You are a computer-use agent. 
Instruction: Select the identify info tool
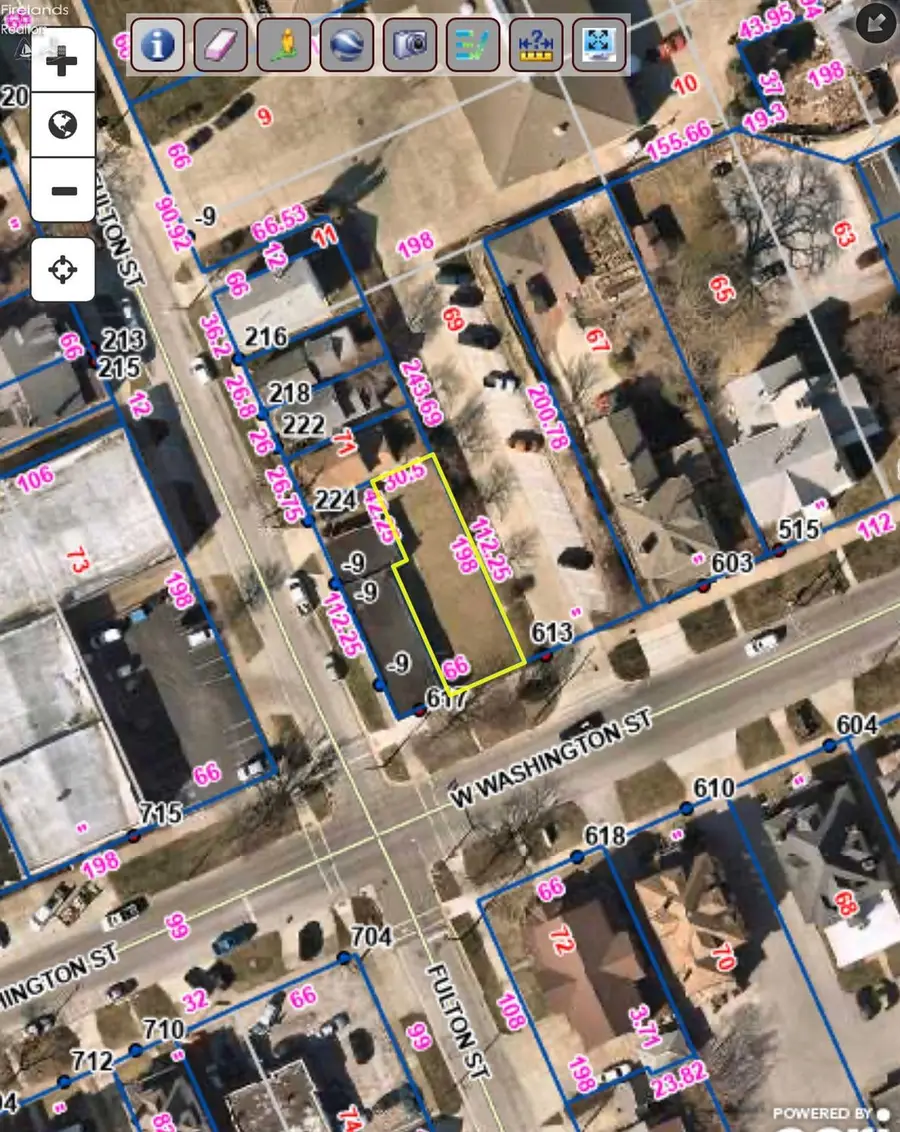(157, 44)
